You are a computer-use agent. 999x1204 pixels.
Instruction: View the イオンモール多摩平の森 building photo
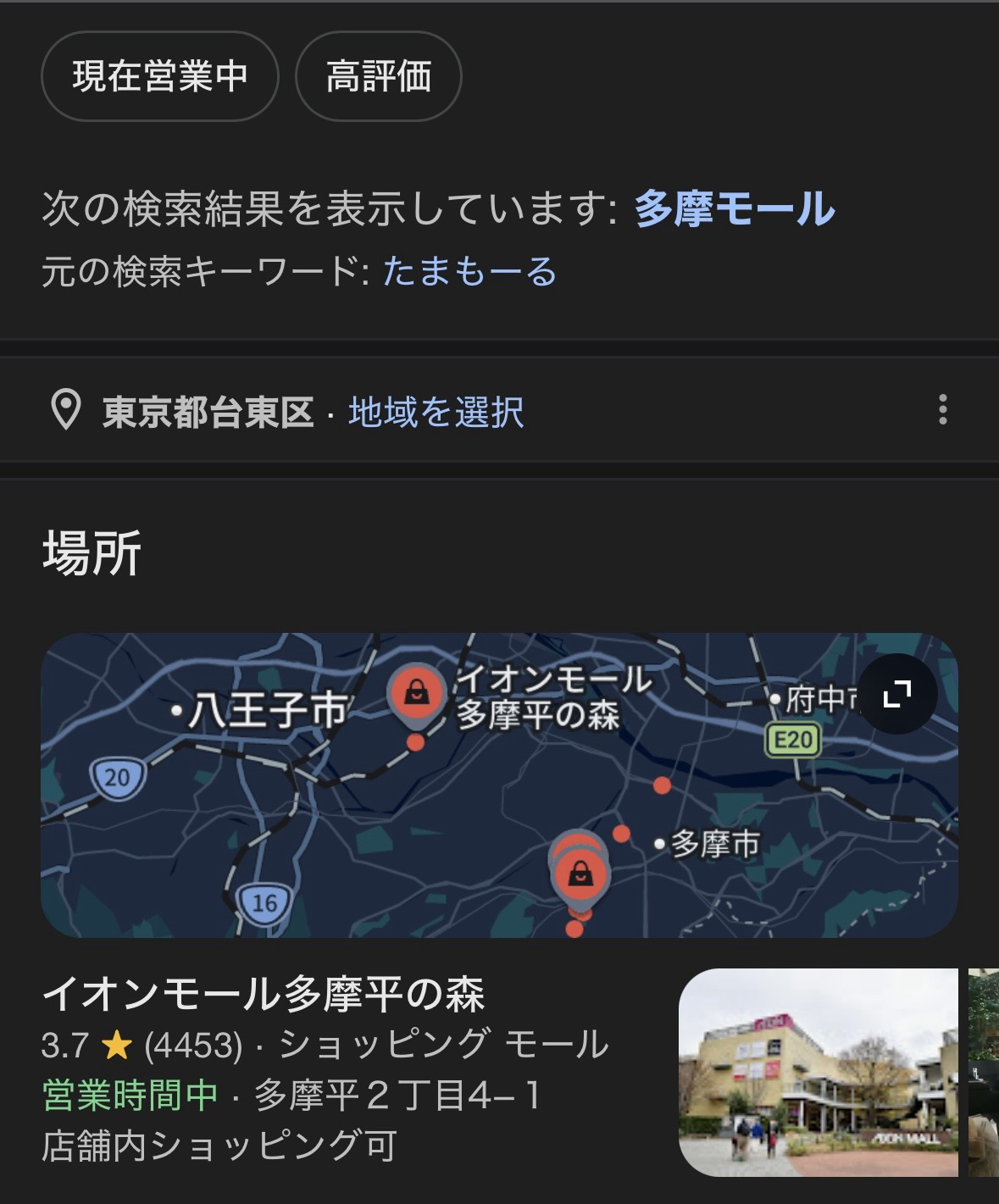click(x=818, y=1073)
